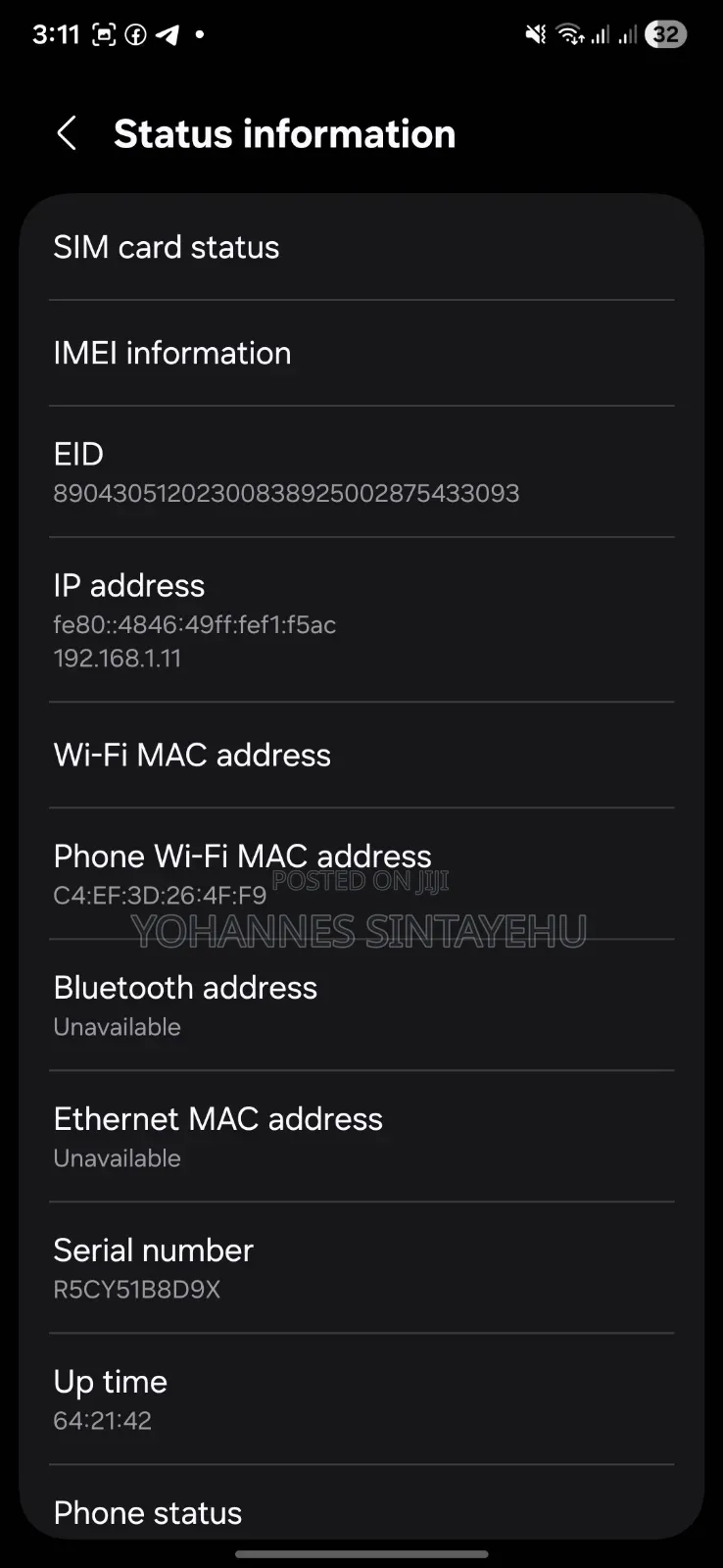
Task: Open IMEI information
Action: click(x=361, y=353)
